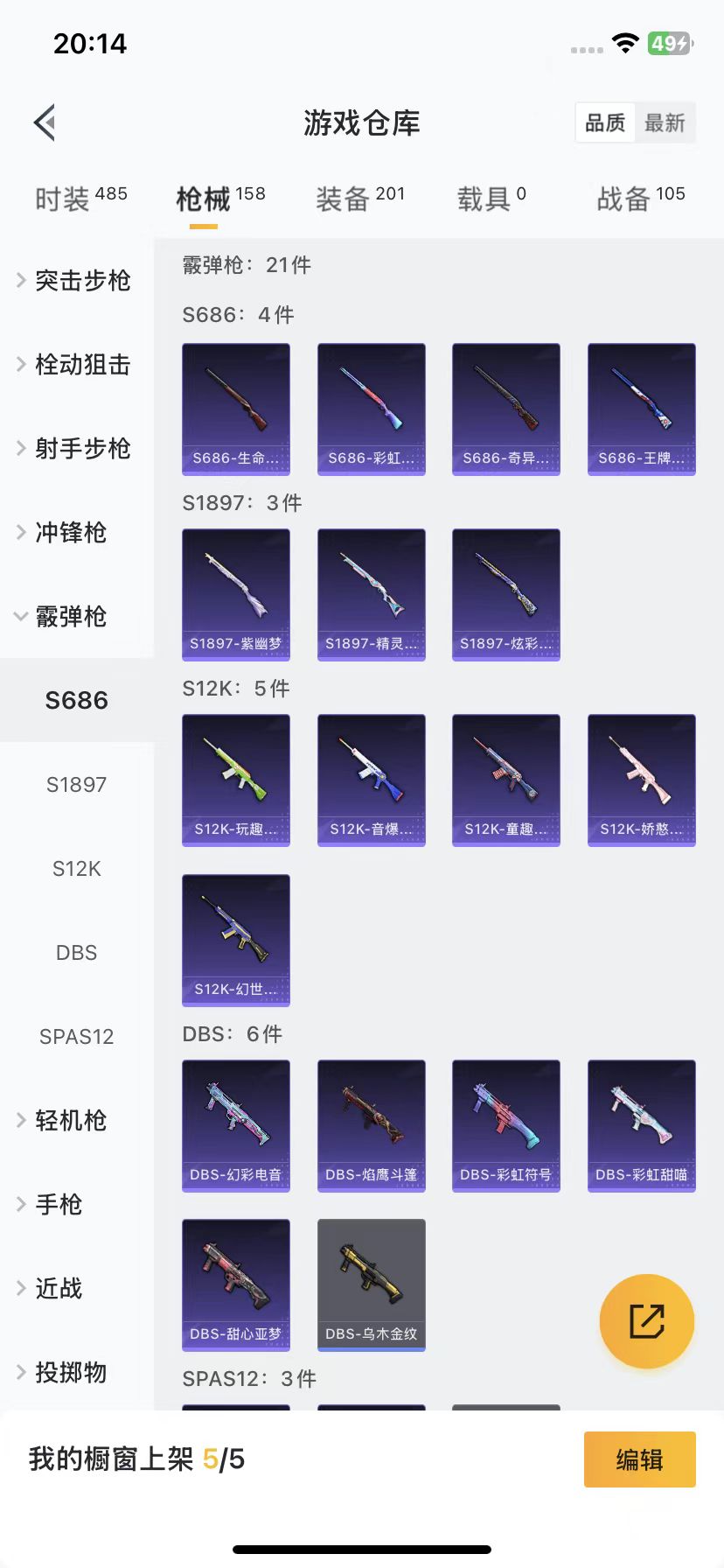Select DBS in the sidebar

77,953
